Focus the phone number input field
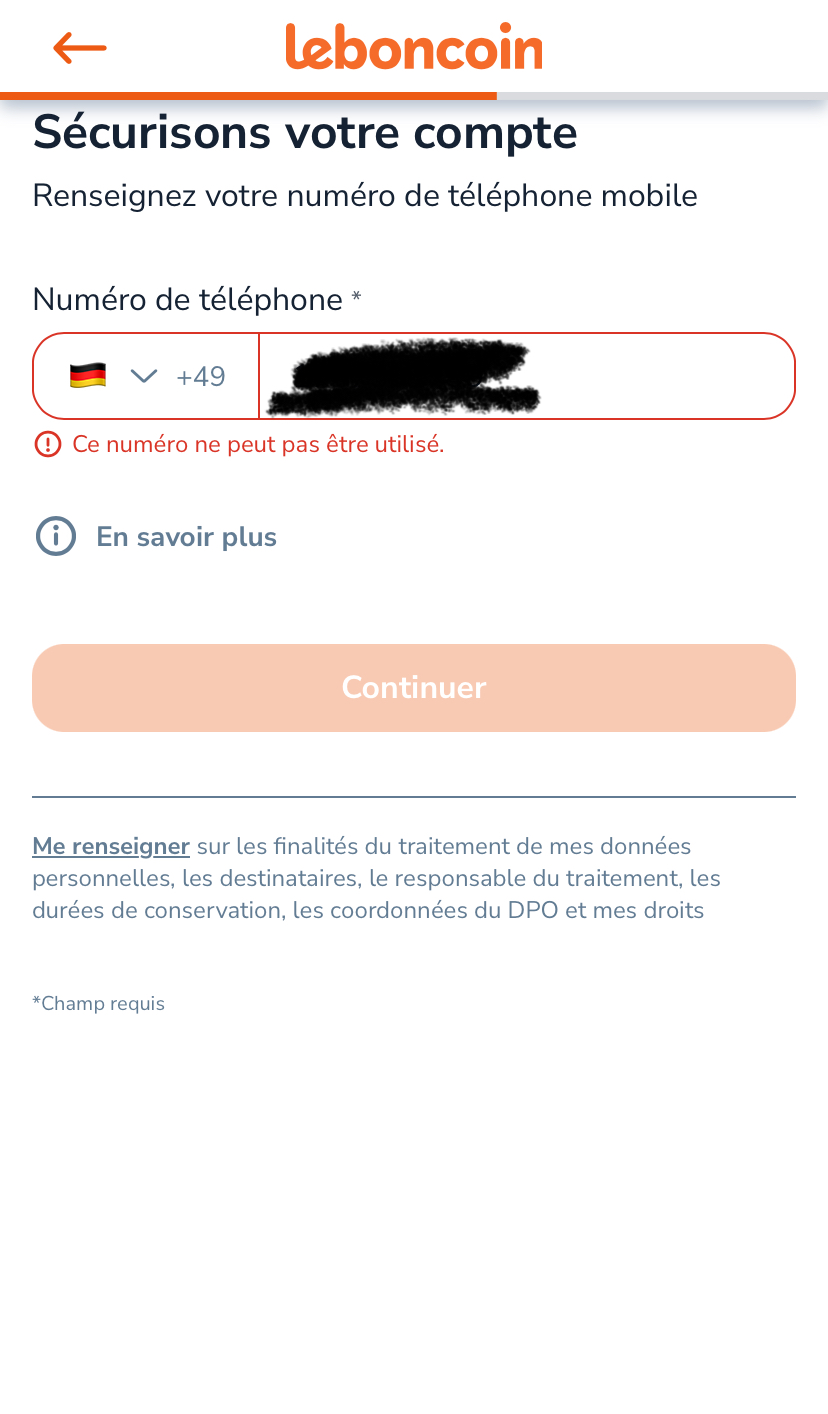Image resolution: width=828 pixels, height=1414 pixels. coord(526,376)
